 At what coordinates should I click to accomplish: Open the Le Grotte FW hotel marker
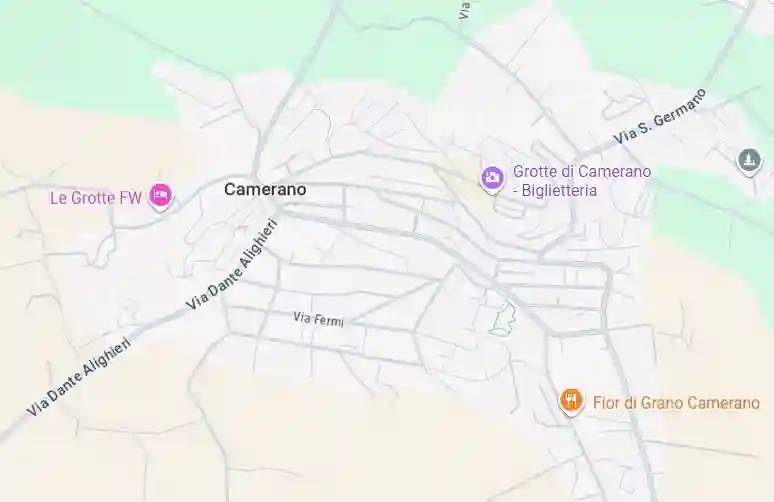tap(160, 195)
